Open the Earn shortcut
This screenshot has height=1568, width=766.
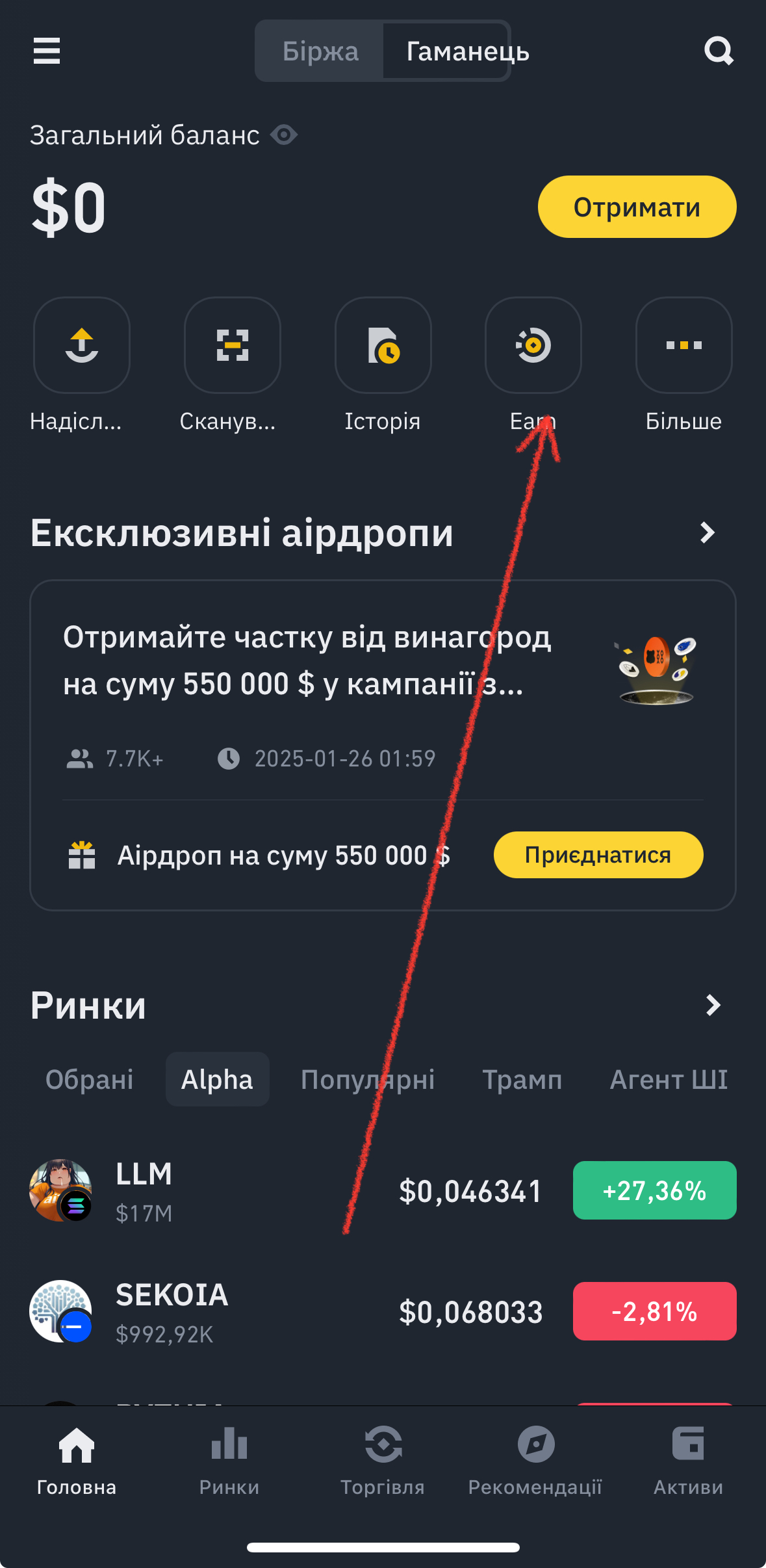pos(533,346)
